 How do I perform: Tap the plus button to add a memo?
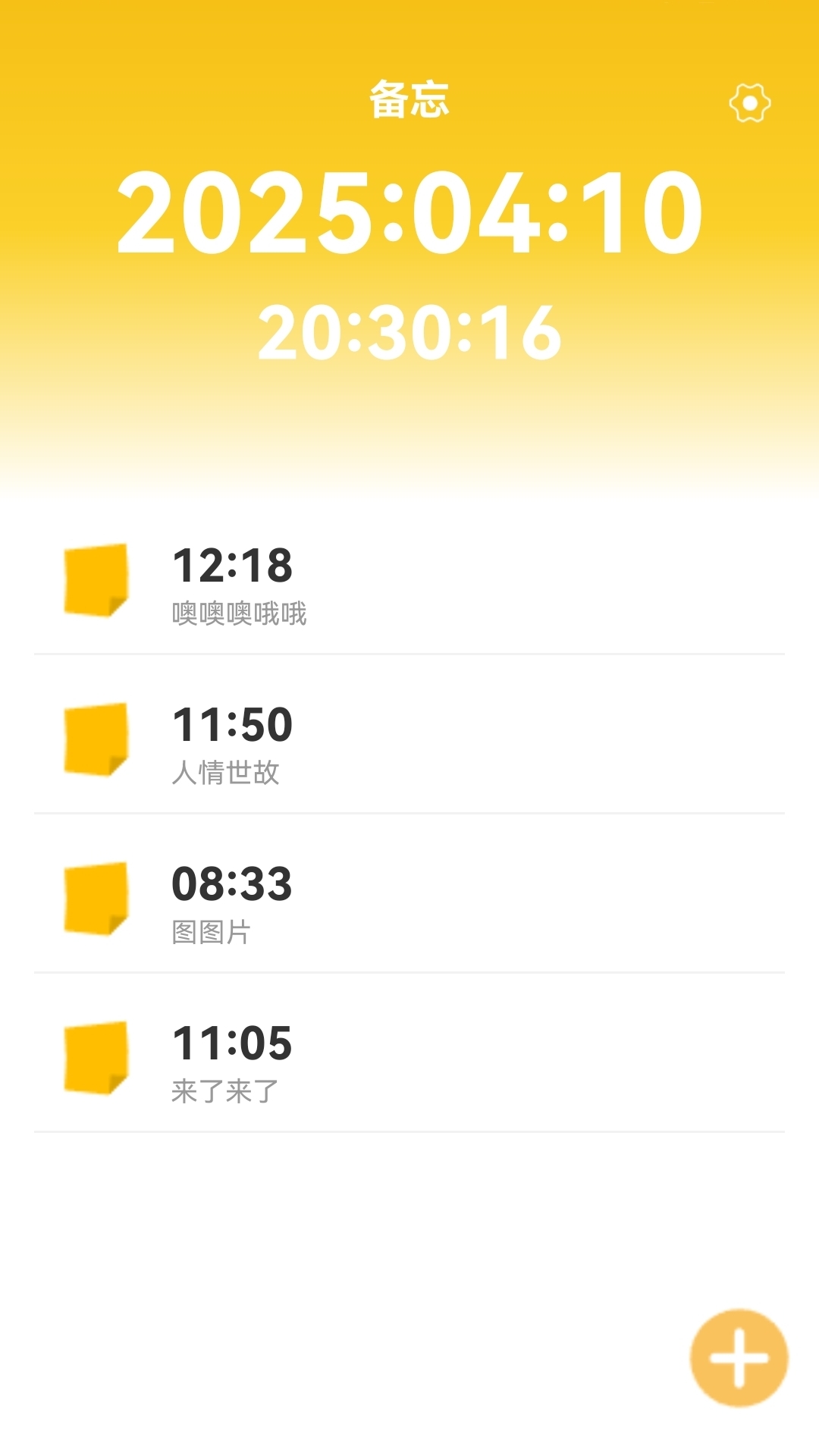click(739, 1357)
